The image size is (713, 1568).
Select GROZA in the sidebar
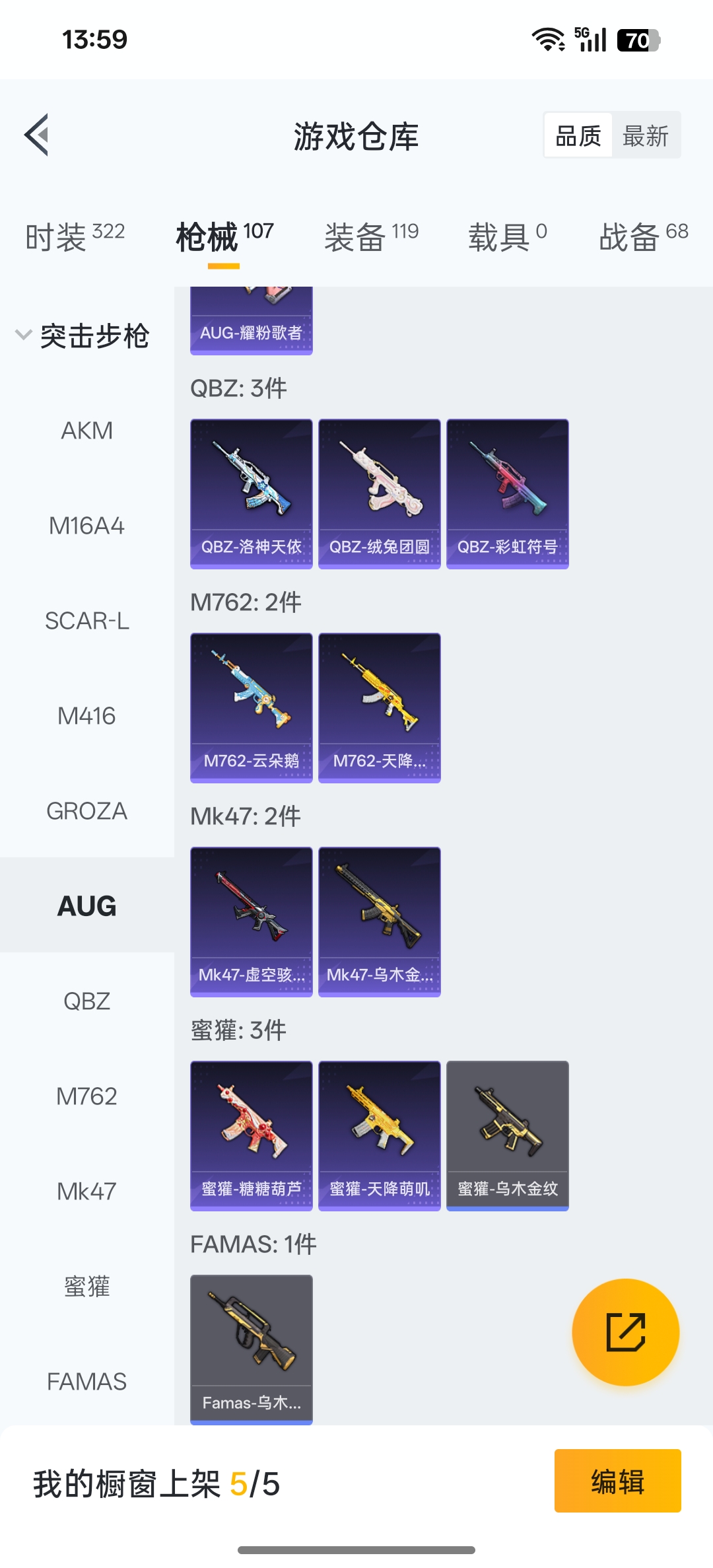(86, 811)
